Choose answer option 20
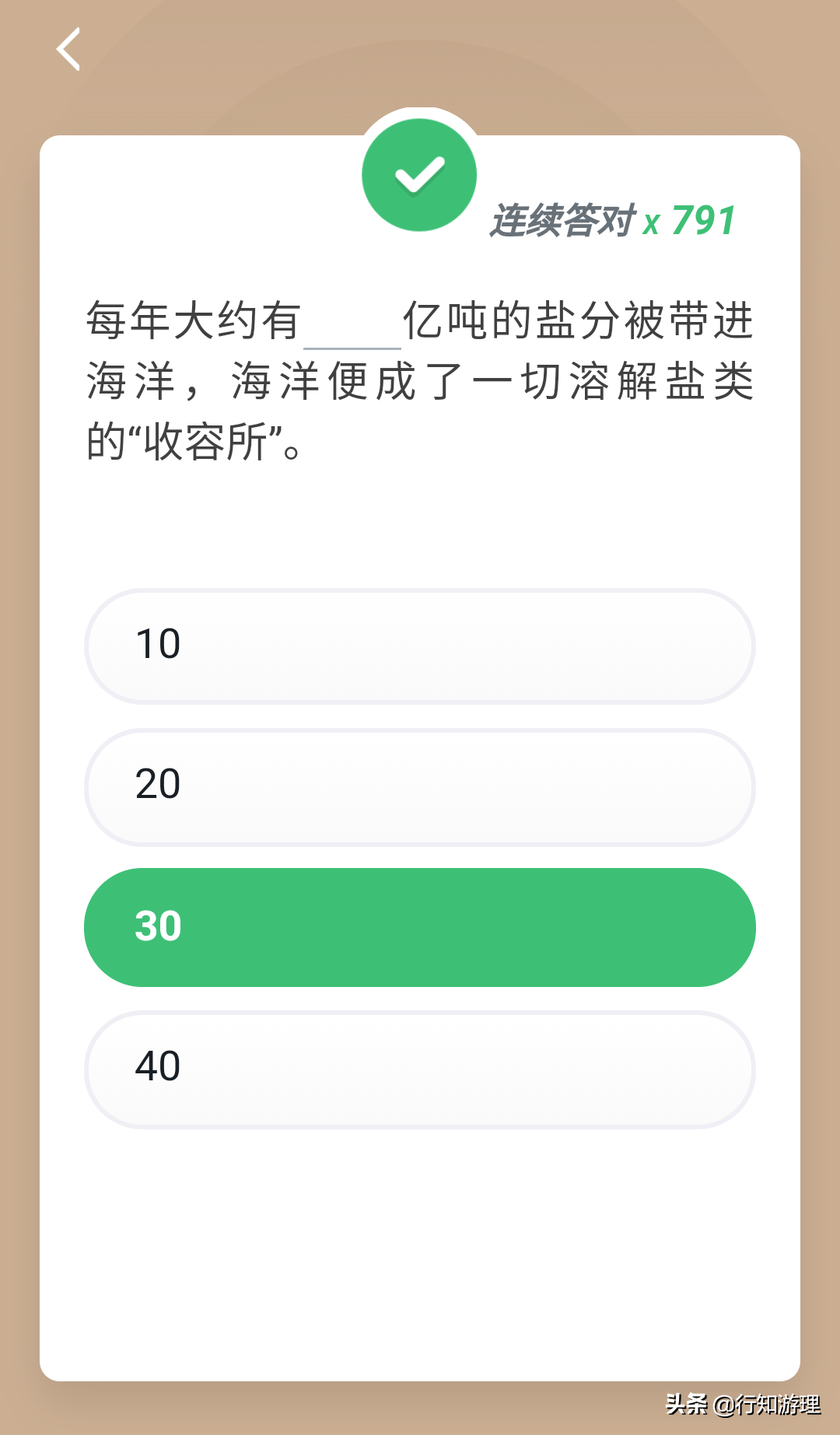This screenshot has height=1435, width=840. click(419, 786)
